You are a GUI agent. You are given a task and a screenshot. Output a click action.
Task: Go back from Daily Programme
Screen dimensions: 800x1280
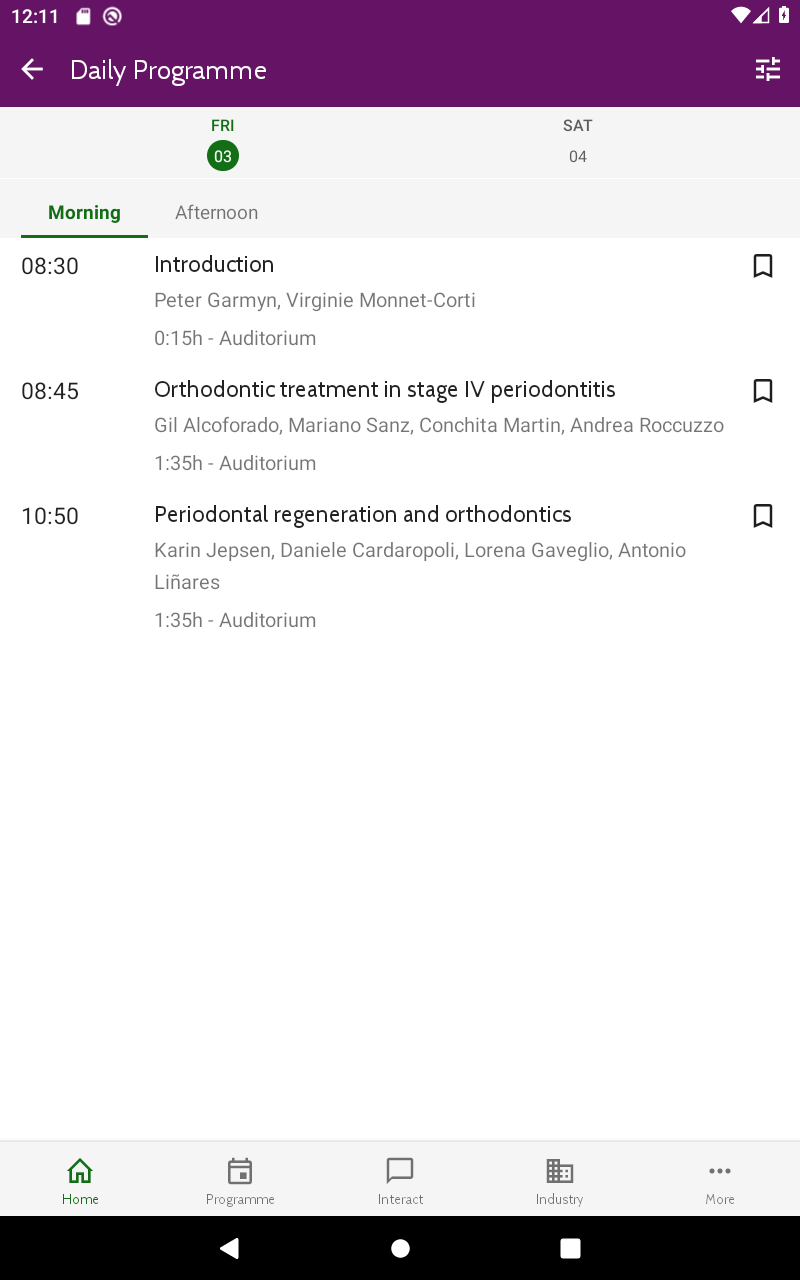click(x=33, y=69)
